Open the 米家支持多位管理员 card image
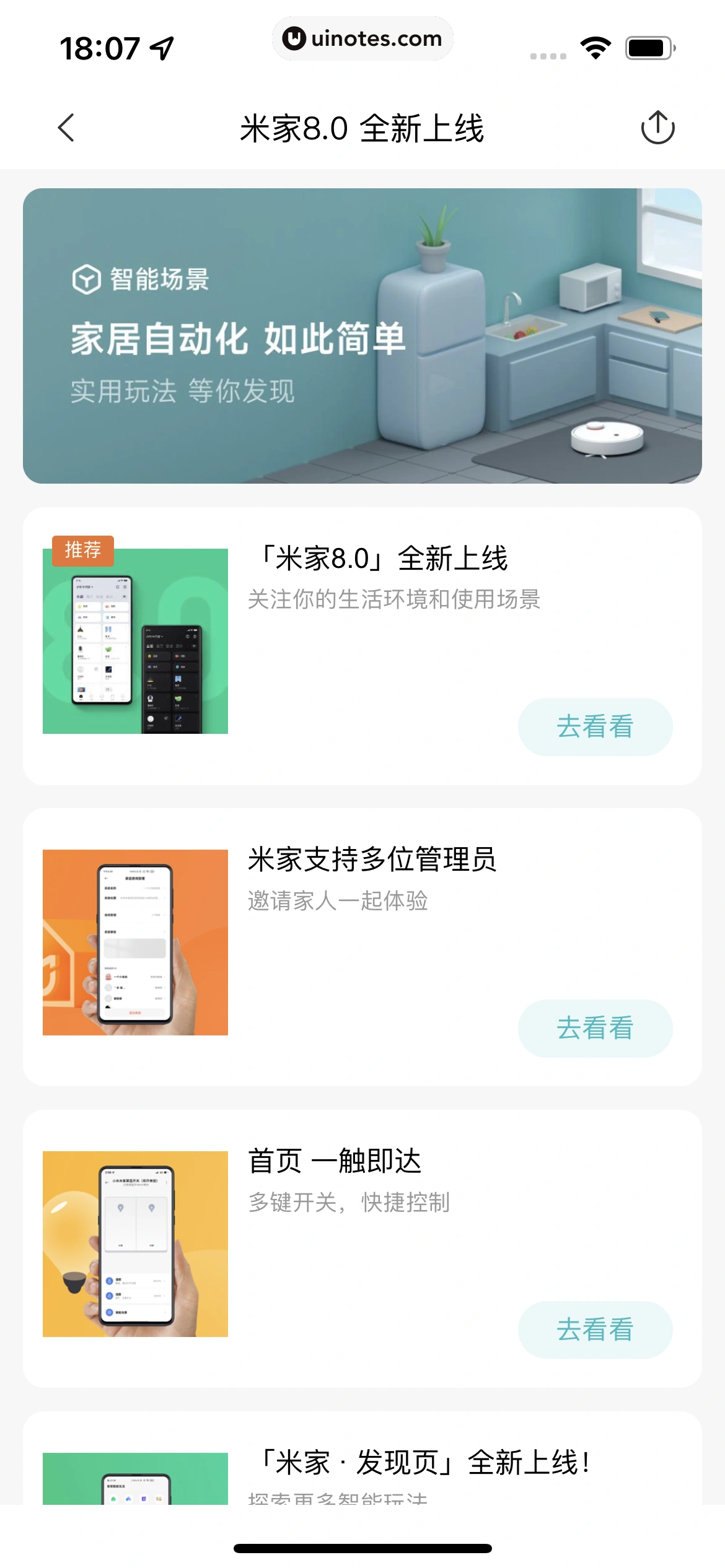The height and width of the screenshot is (1568, 725). (135, 942)
